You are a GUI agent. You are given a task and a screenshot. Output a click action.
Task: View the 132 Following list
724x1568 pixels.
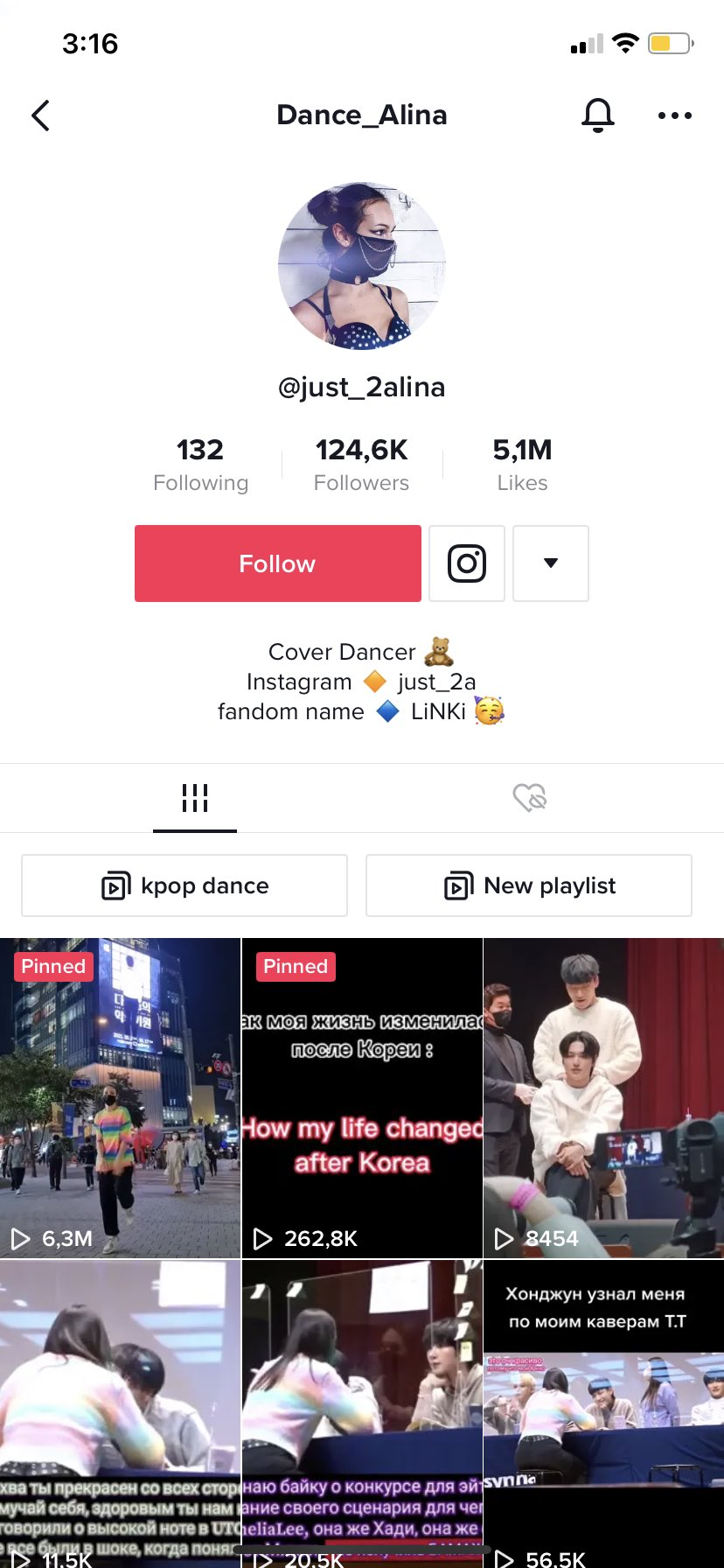200,465
